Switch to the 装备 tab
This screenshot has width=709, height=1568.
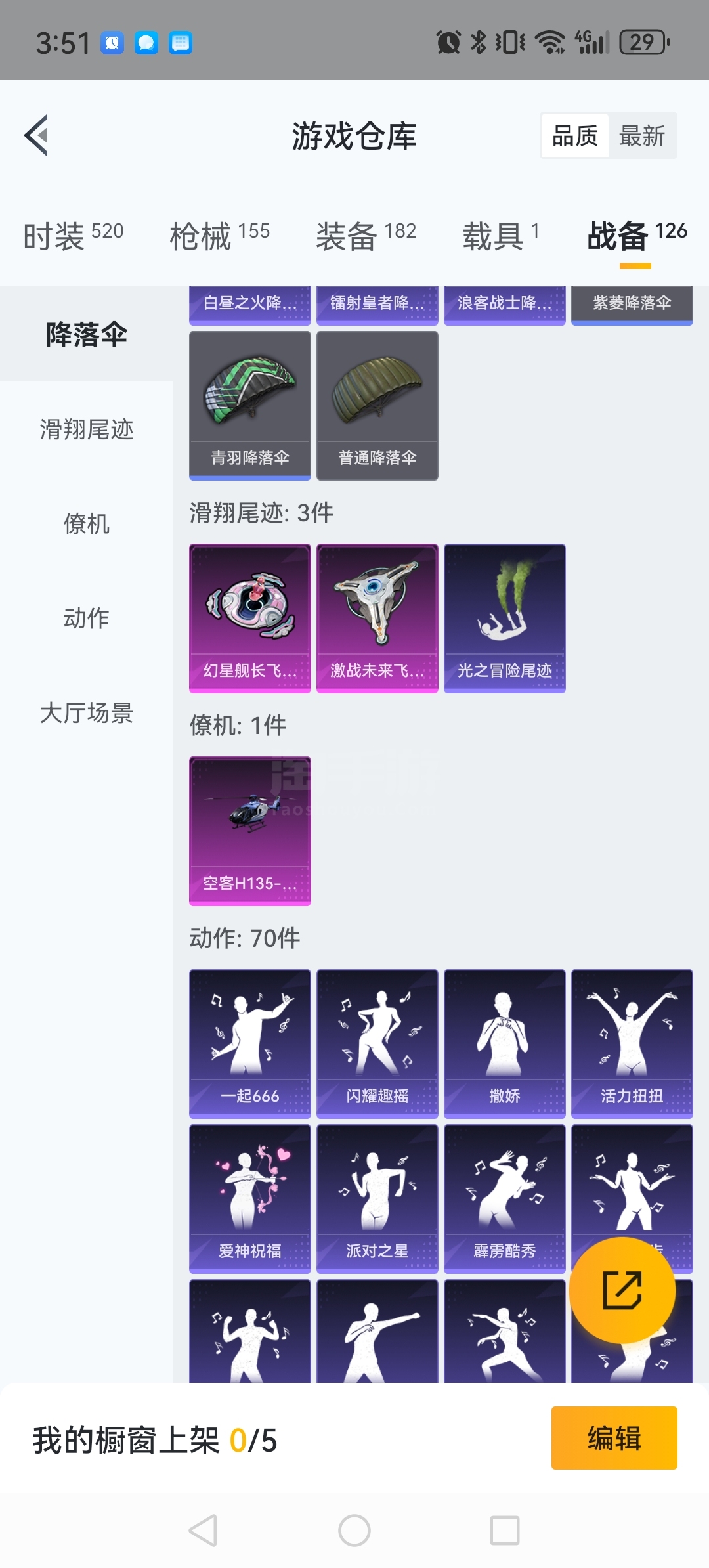tap(366, 235)
